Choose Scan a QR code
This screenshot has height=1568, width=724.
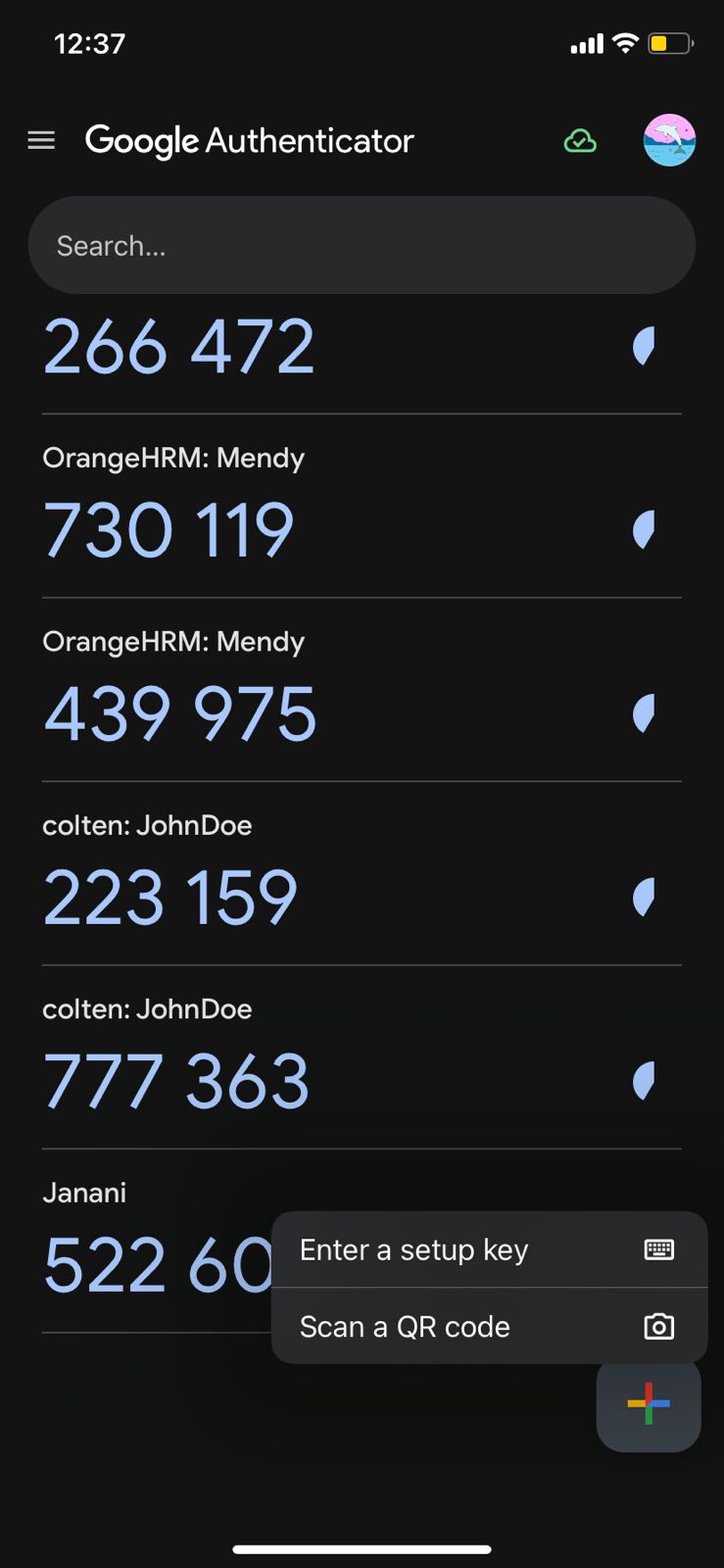[488, 1326]
